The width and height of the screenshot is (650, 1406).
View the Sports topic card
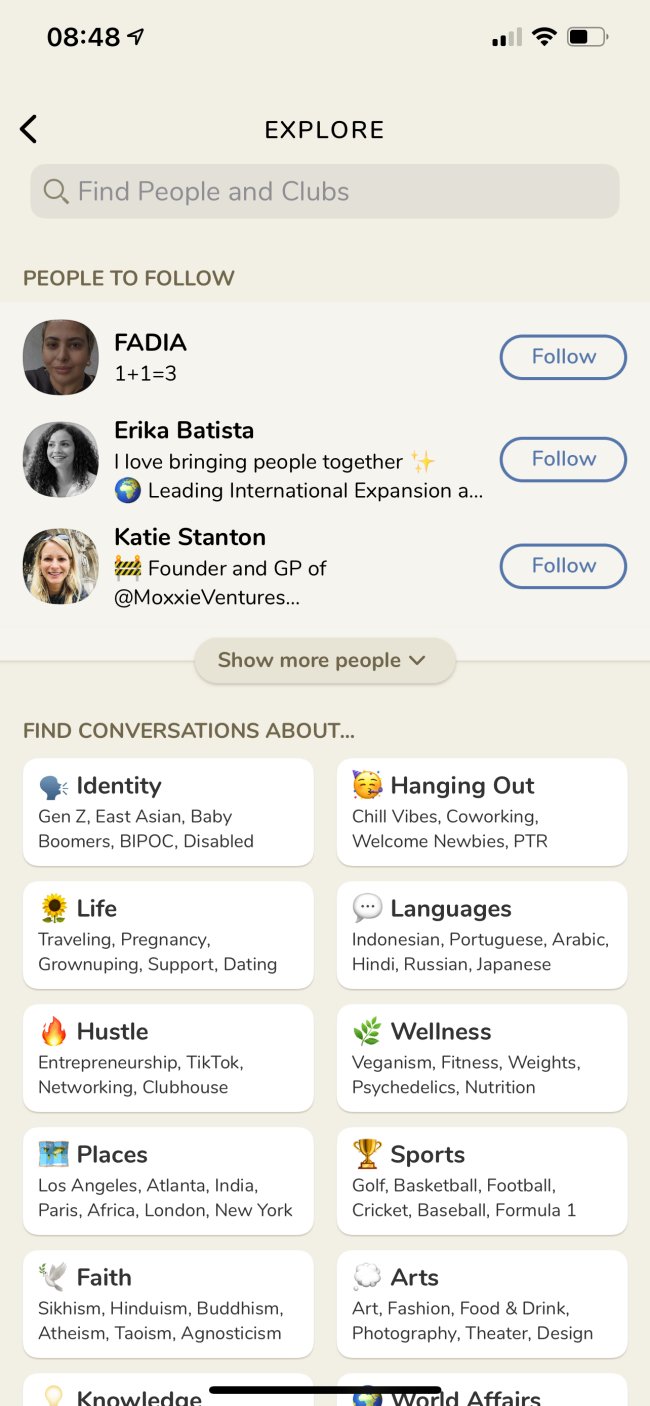click(482, 1181)
